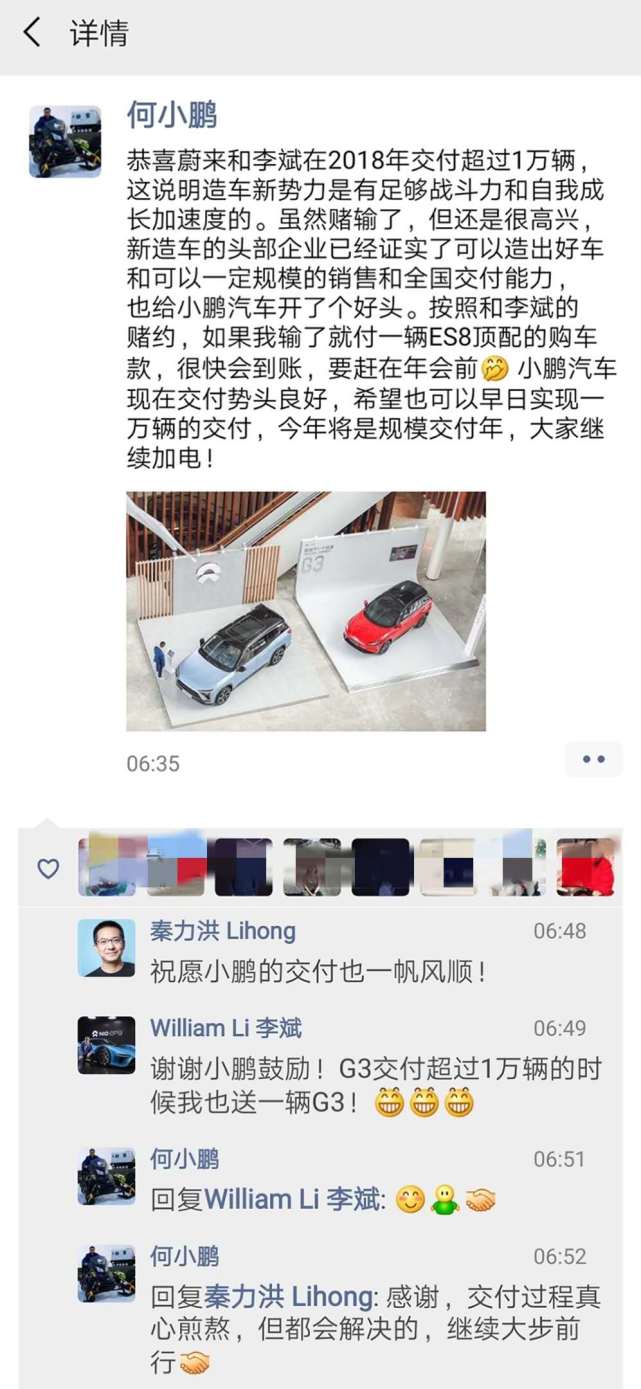The height and width of the screenshot is (1389, 641).
Task: Reply to 秦力洪's comment 祝愿小鹏的交付也一帆风顺
Action: tap(318, 971)
